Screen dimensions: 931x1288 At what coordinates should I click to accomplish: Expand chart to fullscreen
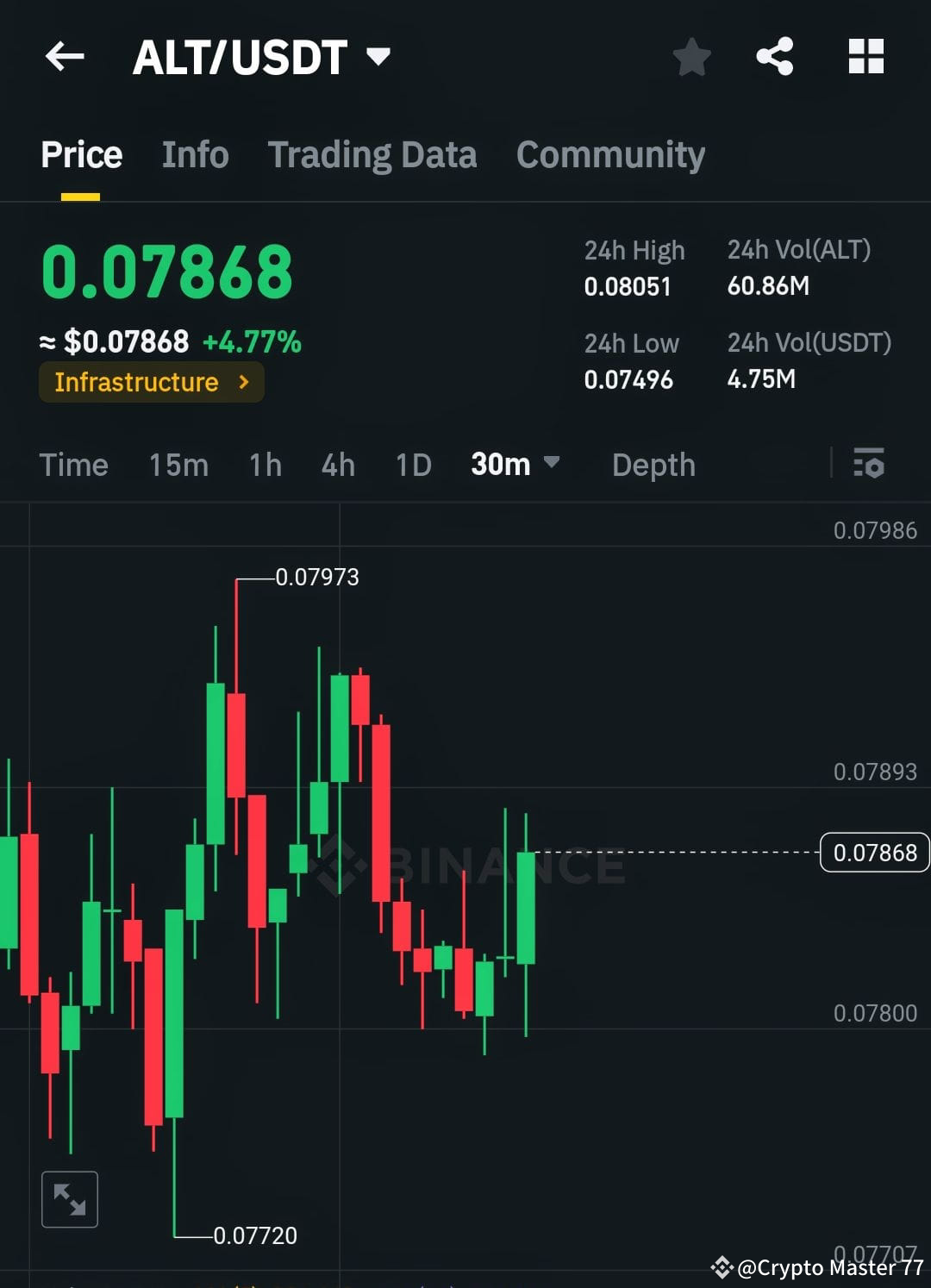click(69, 1197)
